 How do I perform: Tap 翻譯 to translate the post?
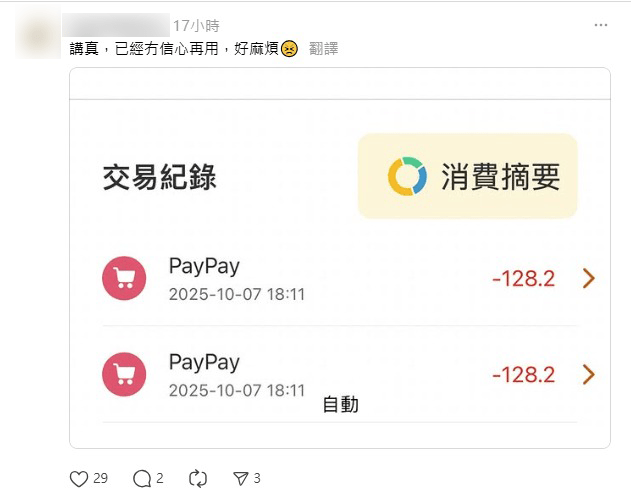tap(323, 48)
